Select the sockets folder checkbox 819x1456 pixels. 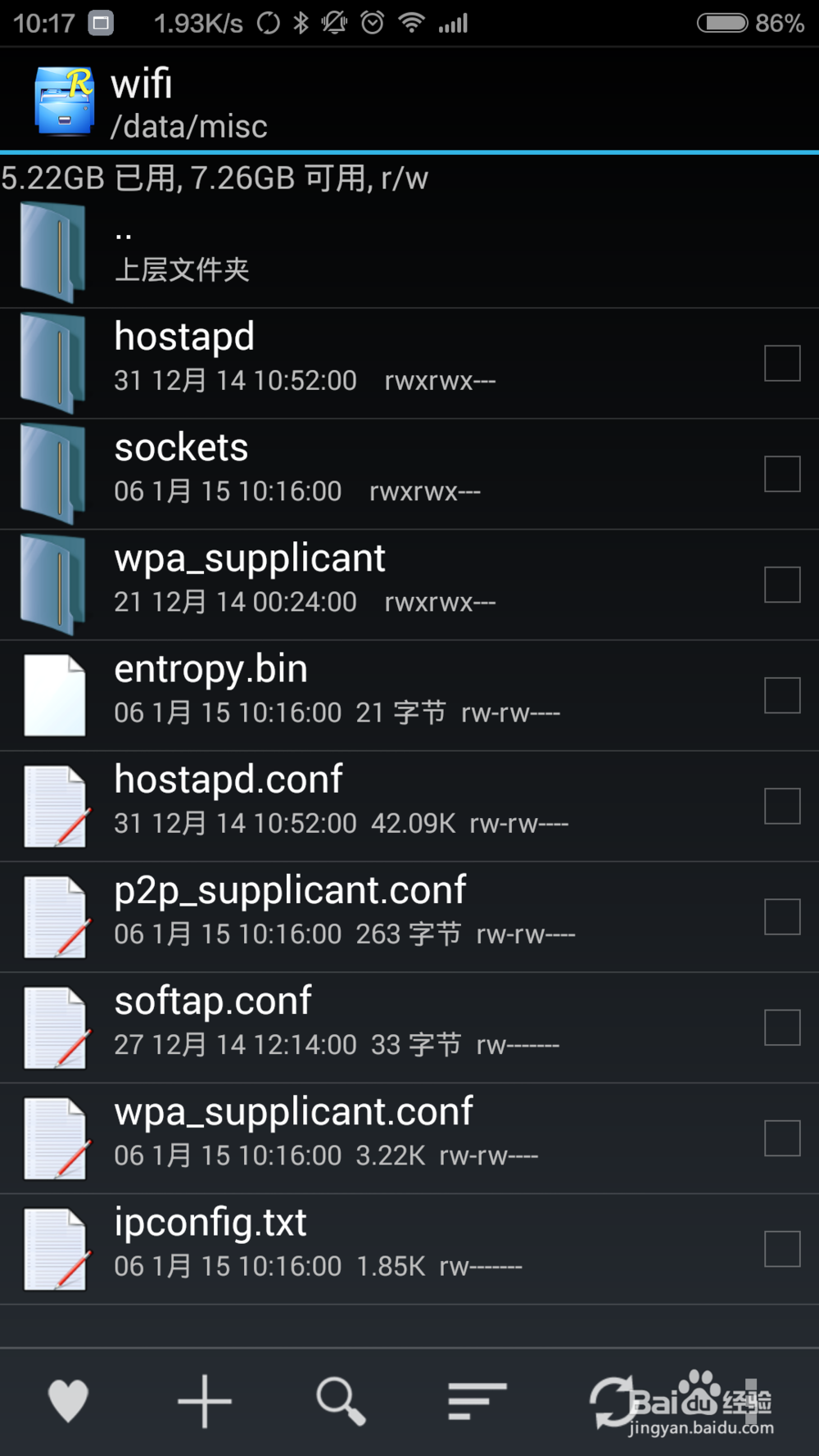(x=782, y=473)
